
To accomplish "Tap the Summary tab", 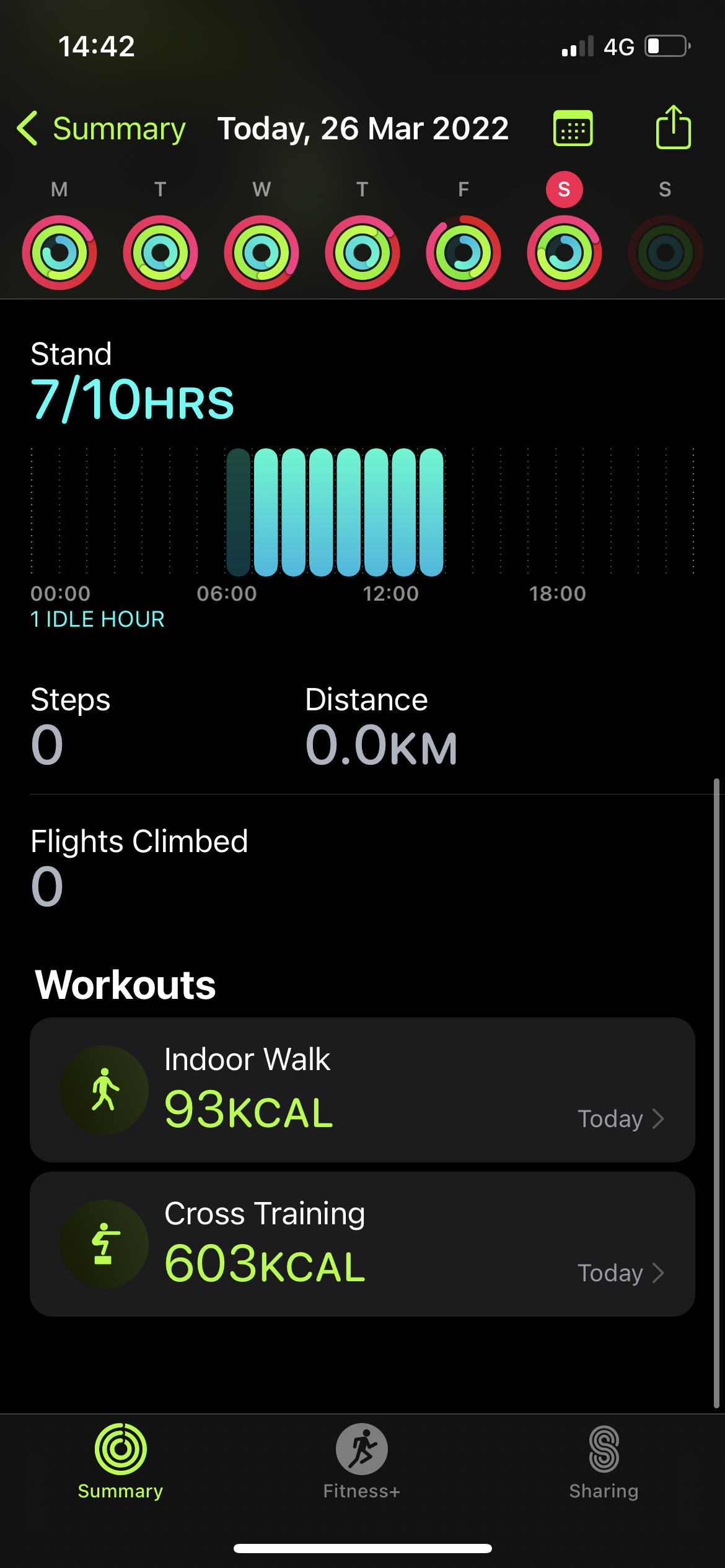I will point(120,1461).
